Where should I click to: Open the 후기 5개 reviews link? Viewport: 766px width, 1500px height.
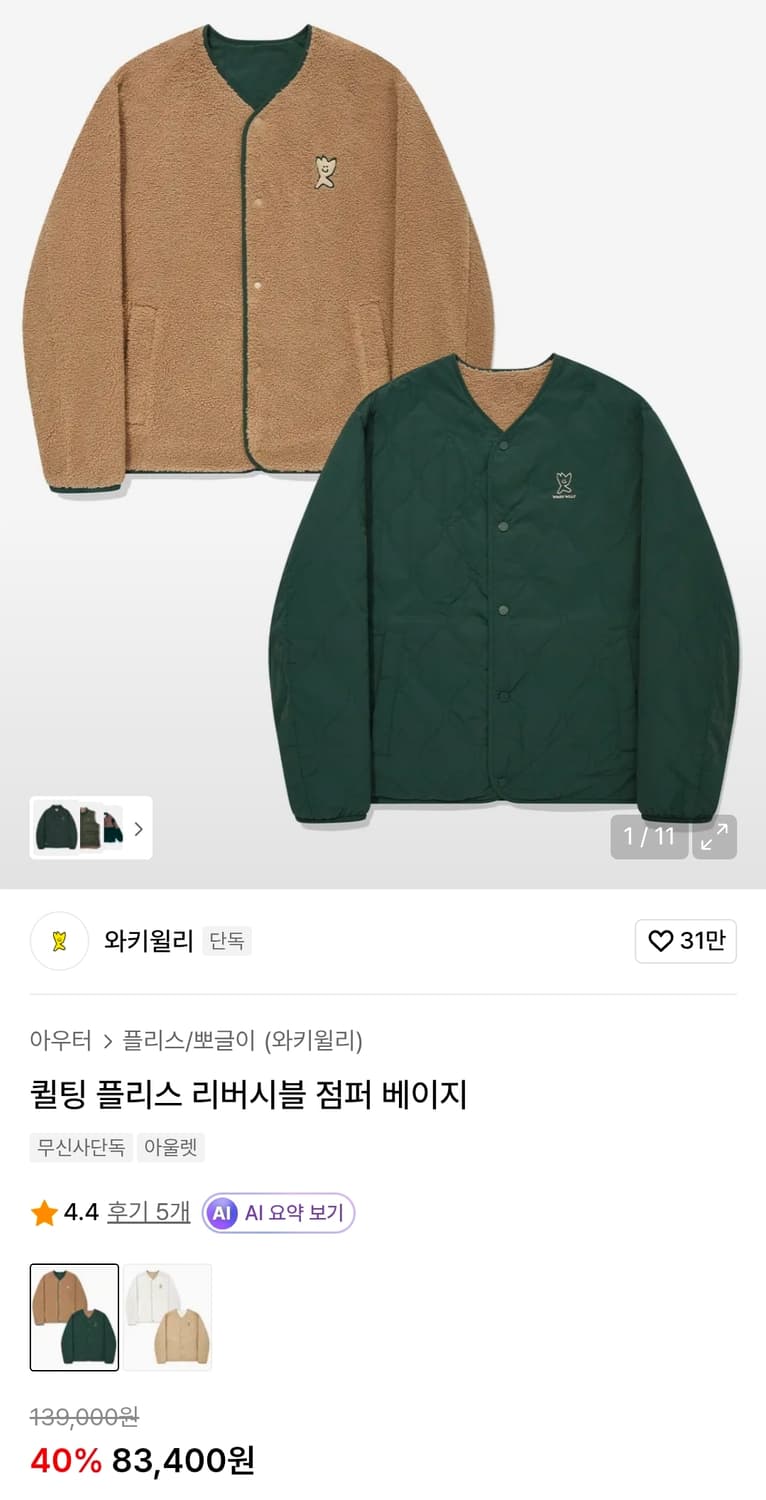coord(147,1211)
